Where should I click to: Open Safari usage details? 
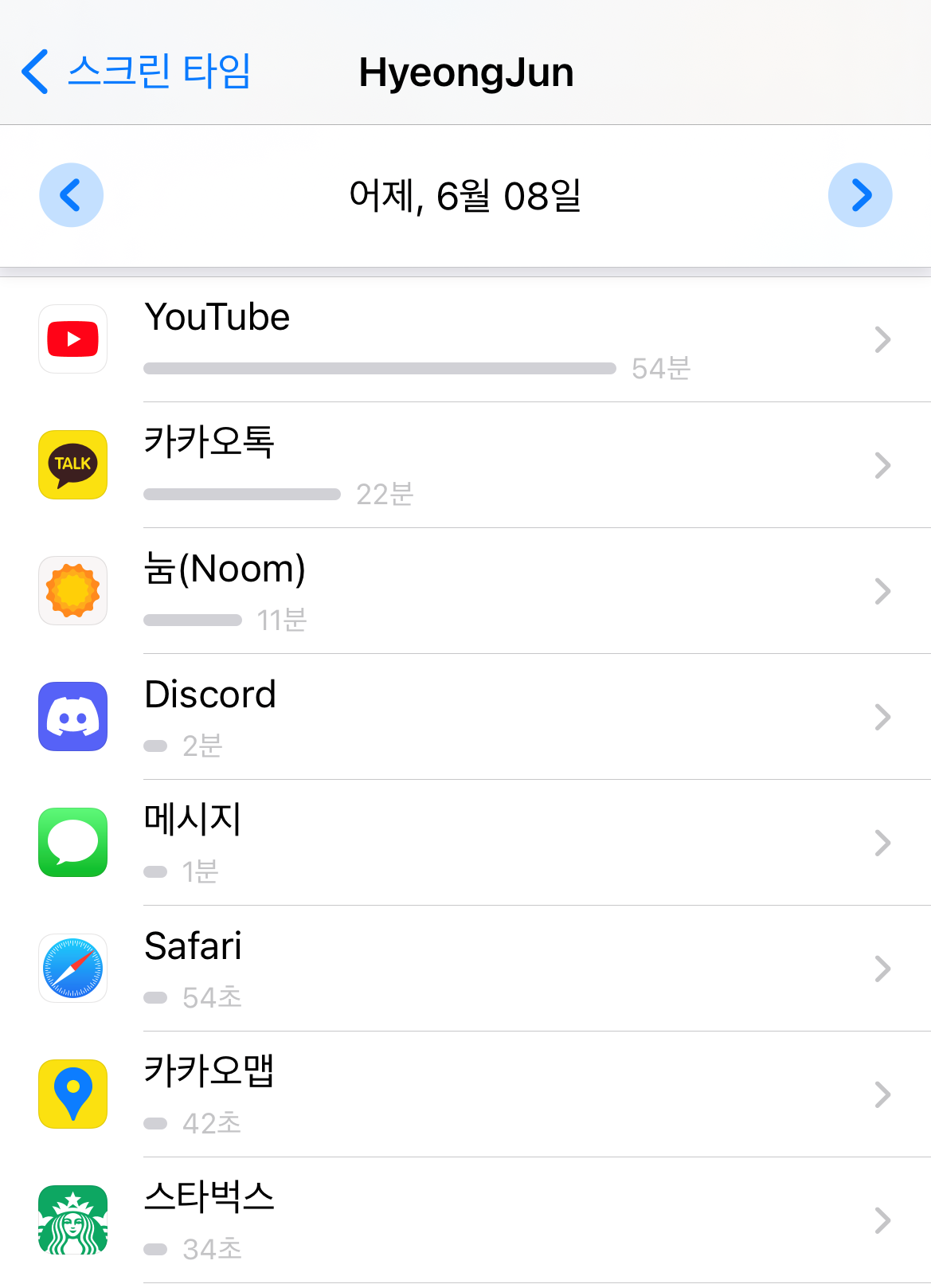pyautogui.click(x=465, y=969)
